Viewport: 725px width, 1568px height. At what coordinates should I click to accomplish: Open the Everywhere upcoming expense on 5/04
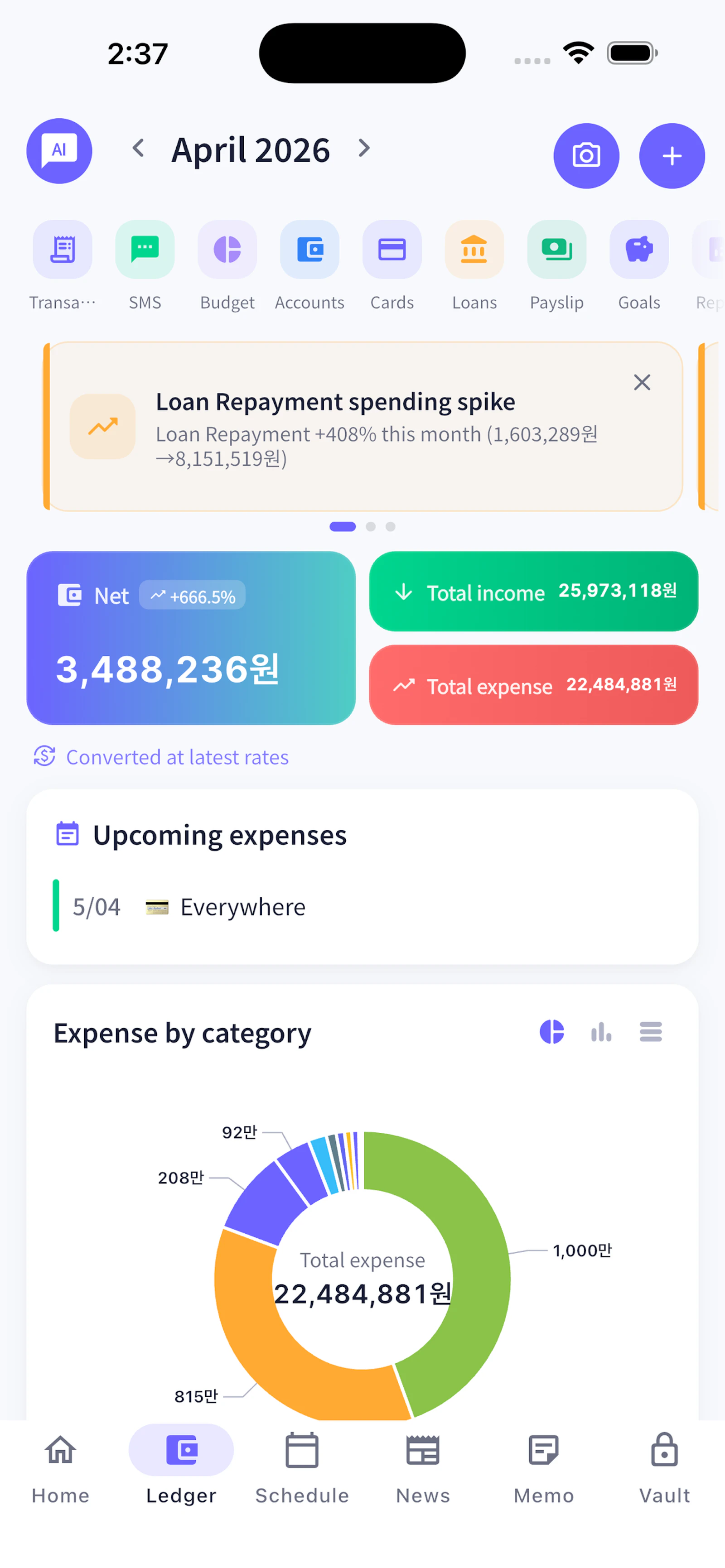coord(362,906)
